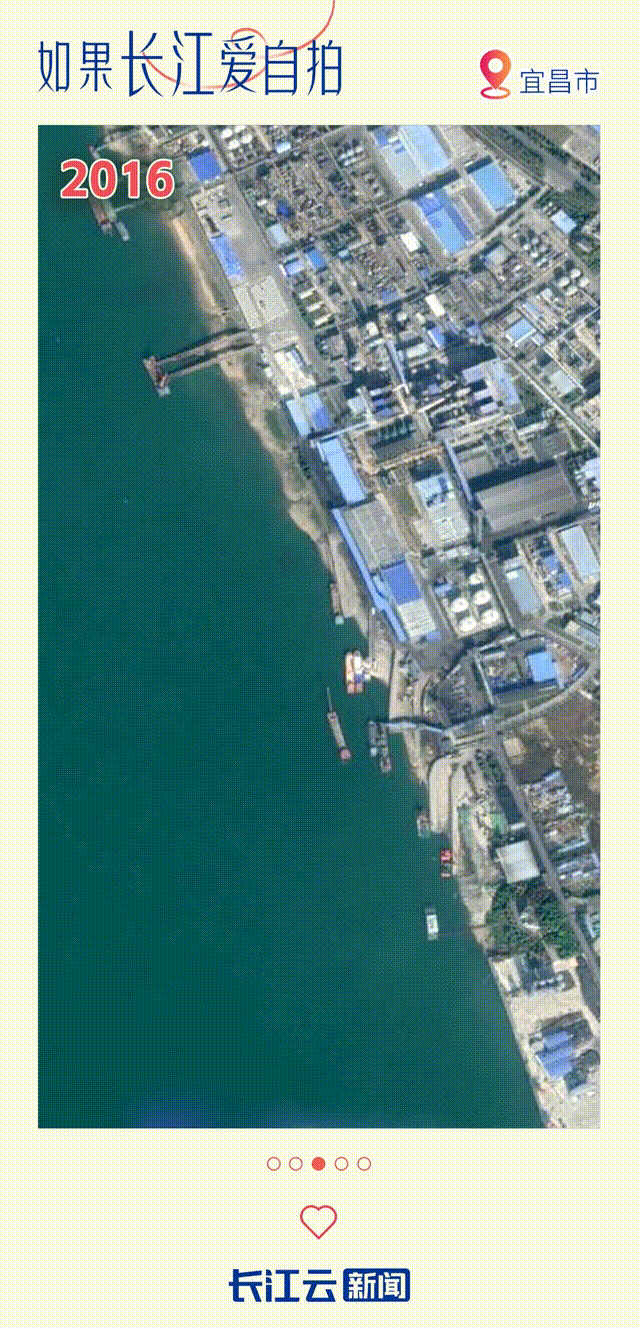Jump to the first page indicator dot
The image size is (640, 1328).
click(x=274, y=1163)
